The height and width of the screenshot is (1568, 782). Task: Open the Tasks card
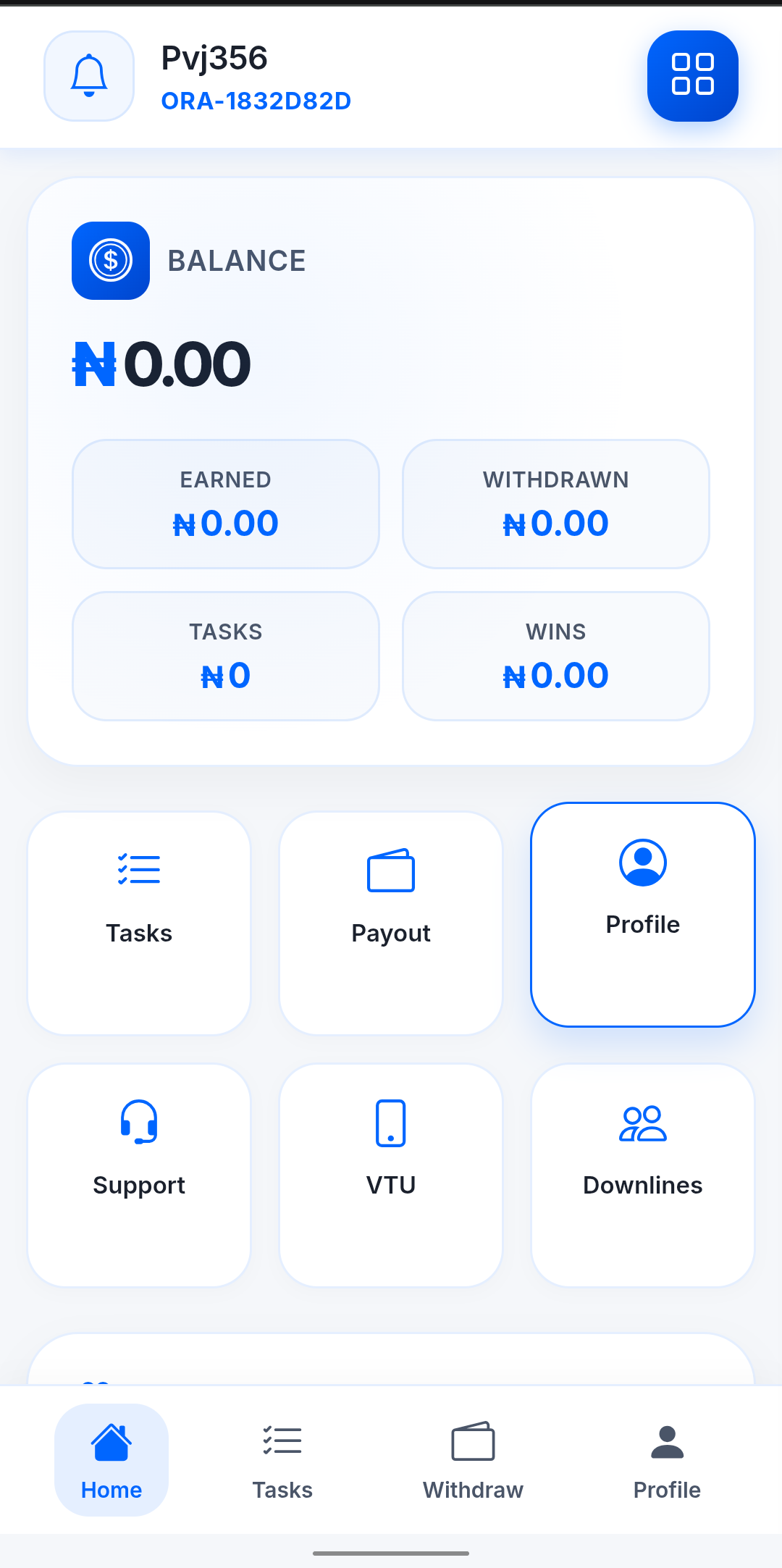(x=139, y=923)
